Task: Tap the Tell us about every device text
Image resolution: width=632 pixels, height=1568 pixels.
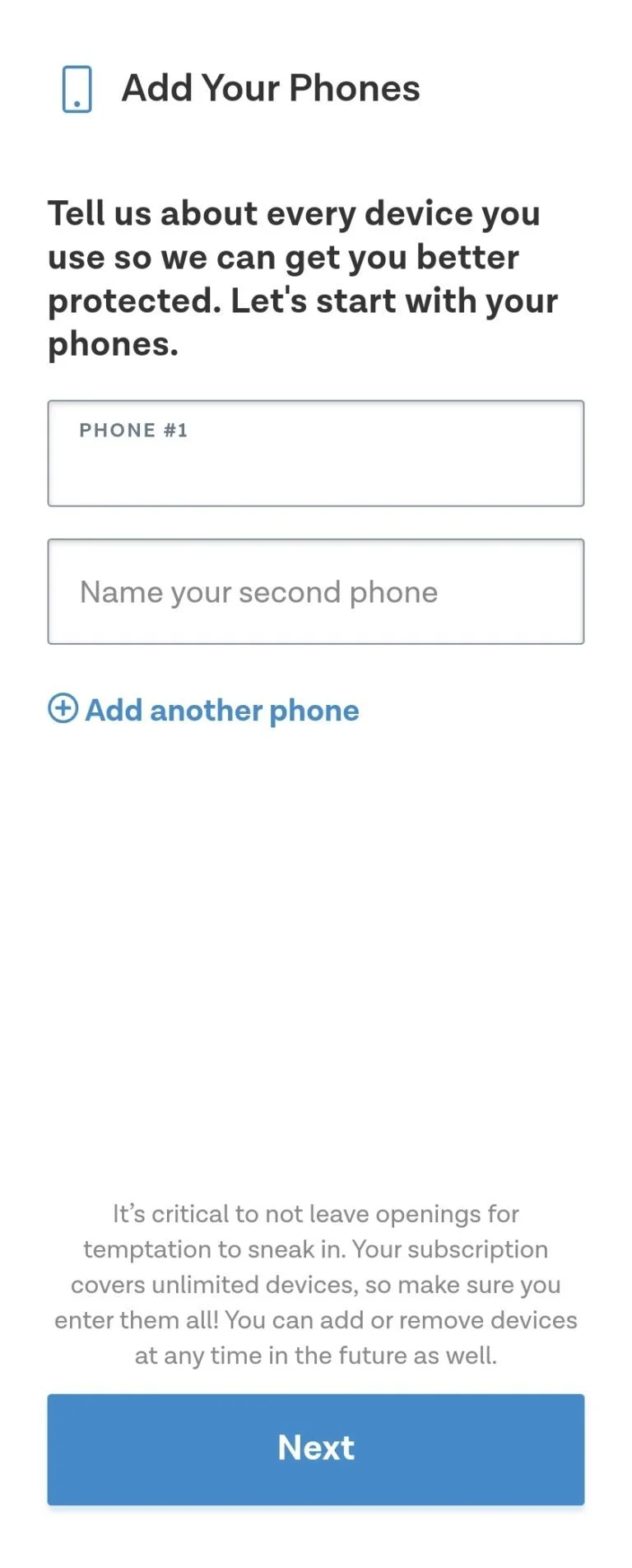Action: pyautogui.click(x=303, y=278)
